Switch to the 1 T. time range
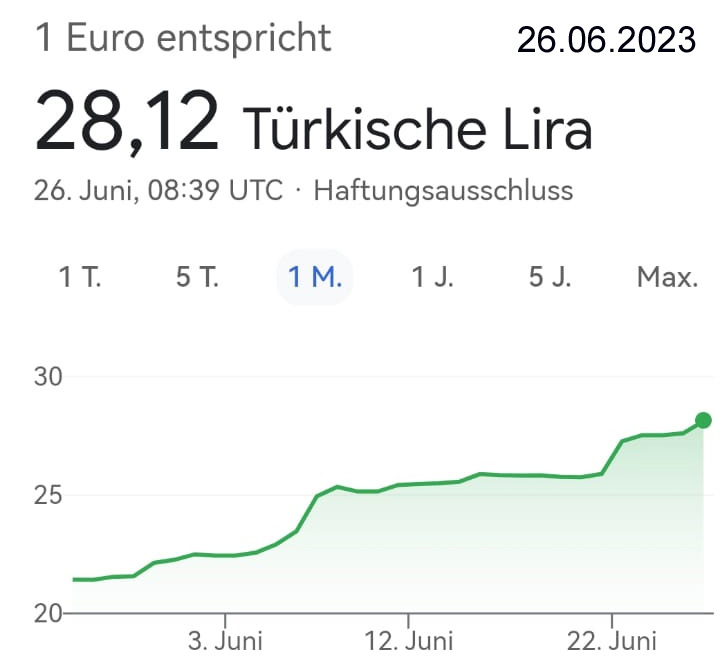Image resolution: width=728 pixels, height=670 pixels. pos(80,277)
